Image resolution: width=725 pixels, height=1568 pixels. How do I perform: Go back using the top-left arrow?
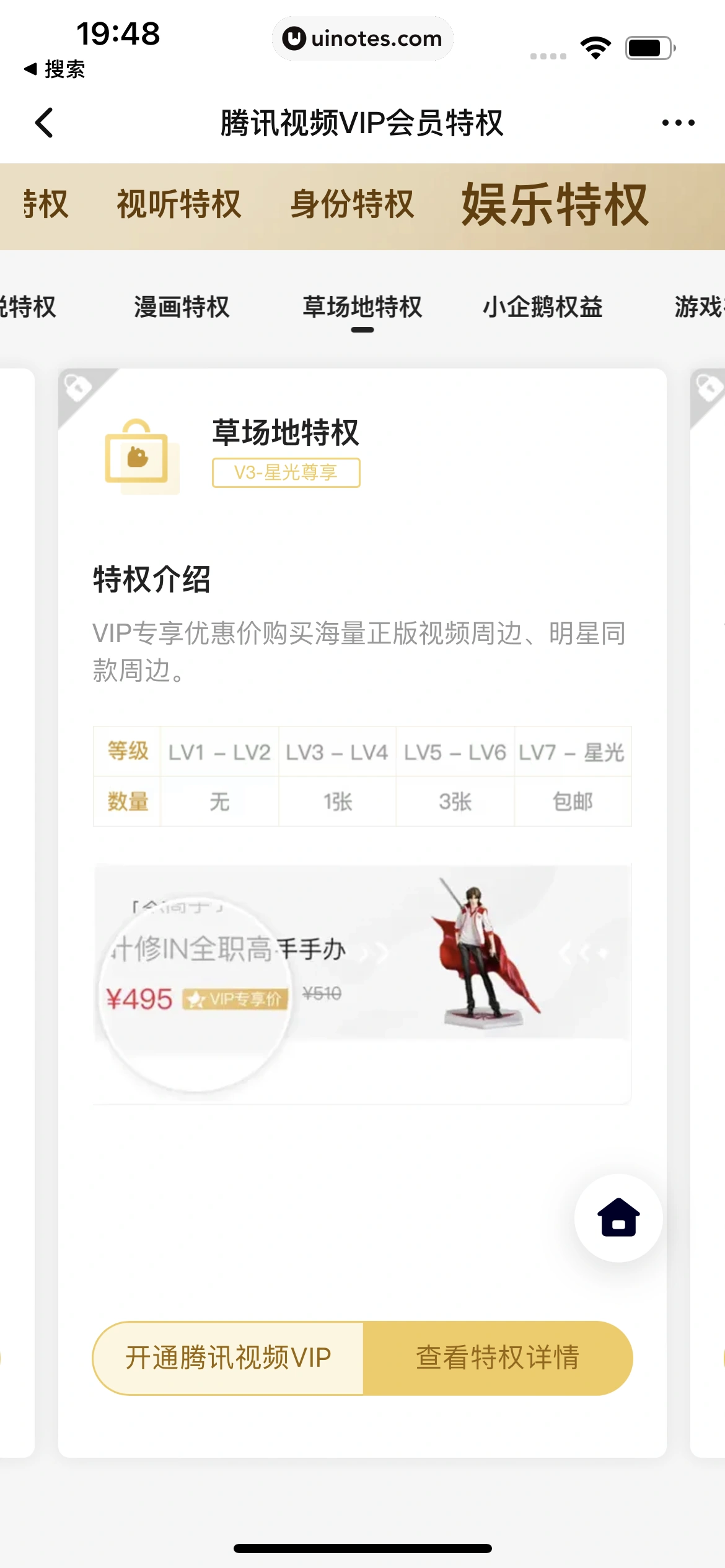click(45, 123)
